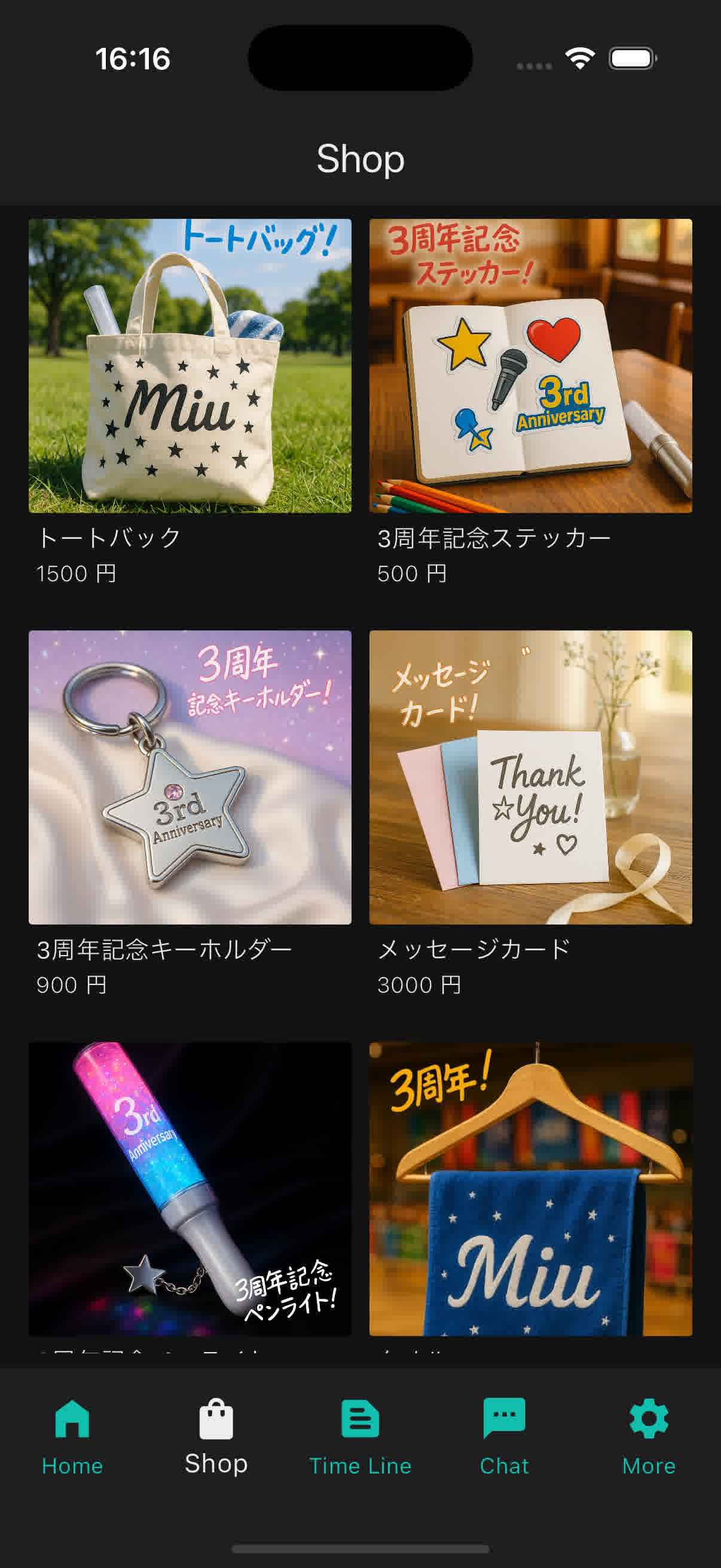
Task: Open the More menu item
Action: coord(648,1467)
